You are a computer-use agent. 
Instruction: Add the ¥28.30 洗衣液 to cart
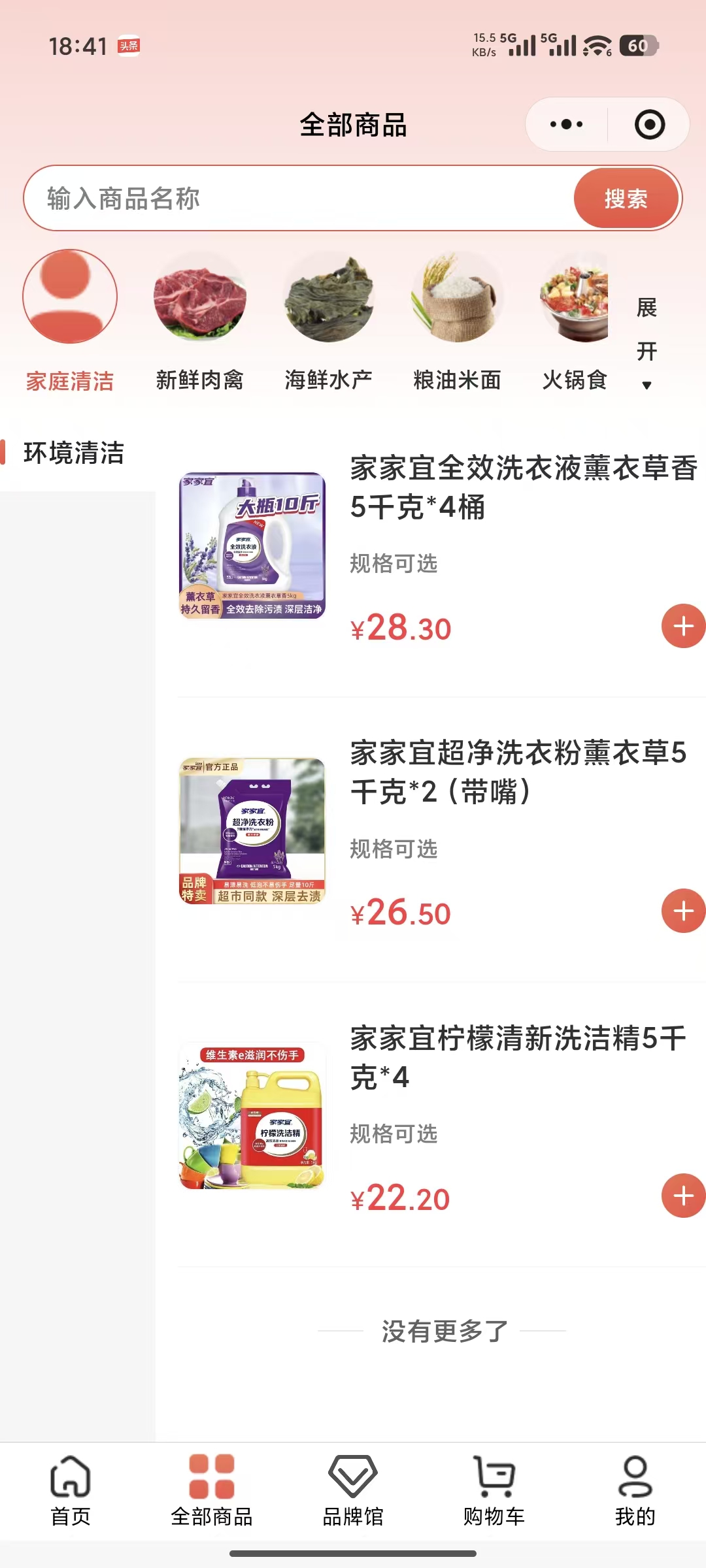[x=683, y=626]
